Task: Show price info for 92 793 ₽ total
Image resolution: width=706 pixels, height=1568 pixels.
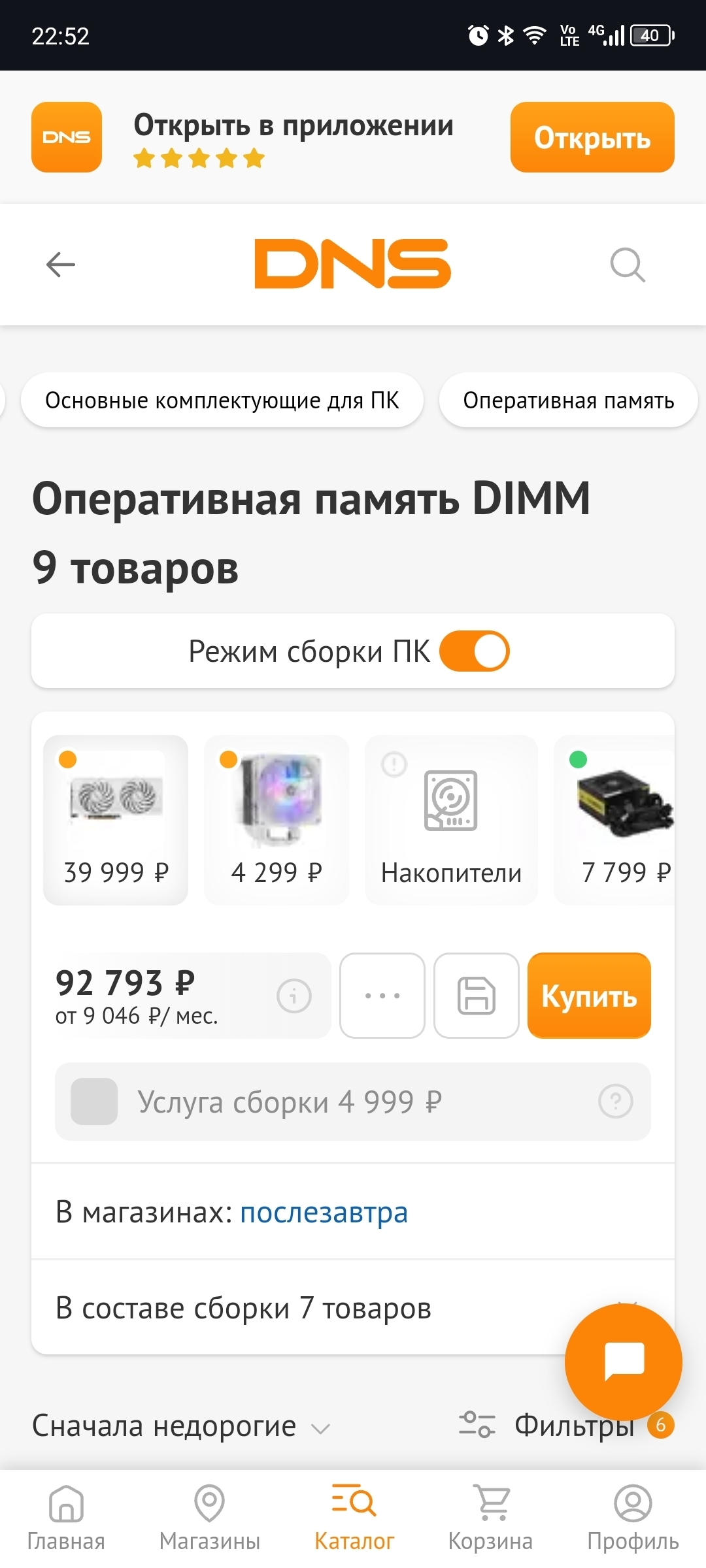Action: [x=294, y=996]
